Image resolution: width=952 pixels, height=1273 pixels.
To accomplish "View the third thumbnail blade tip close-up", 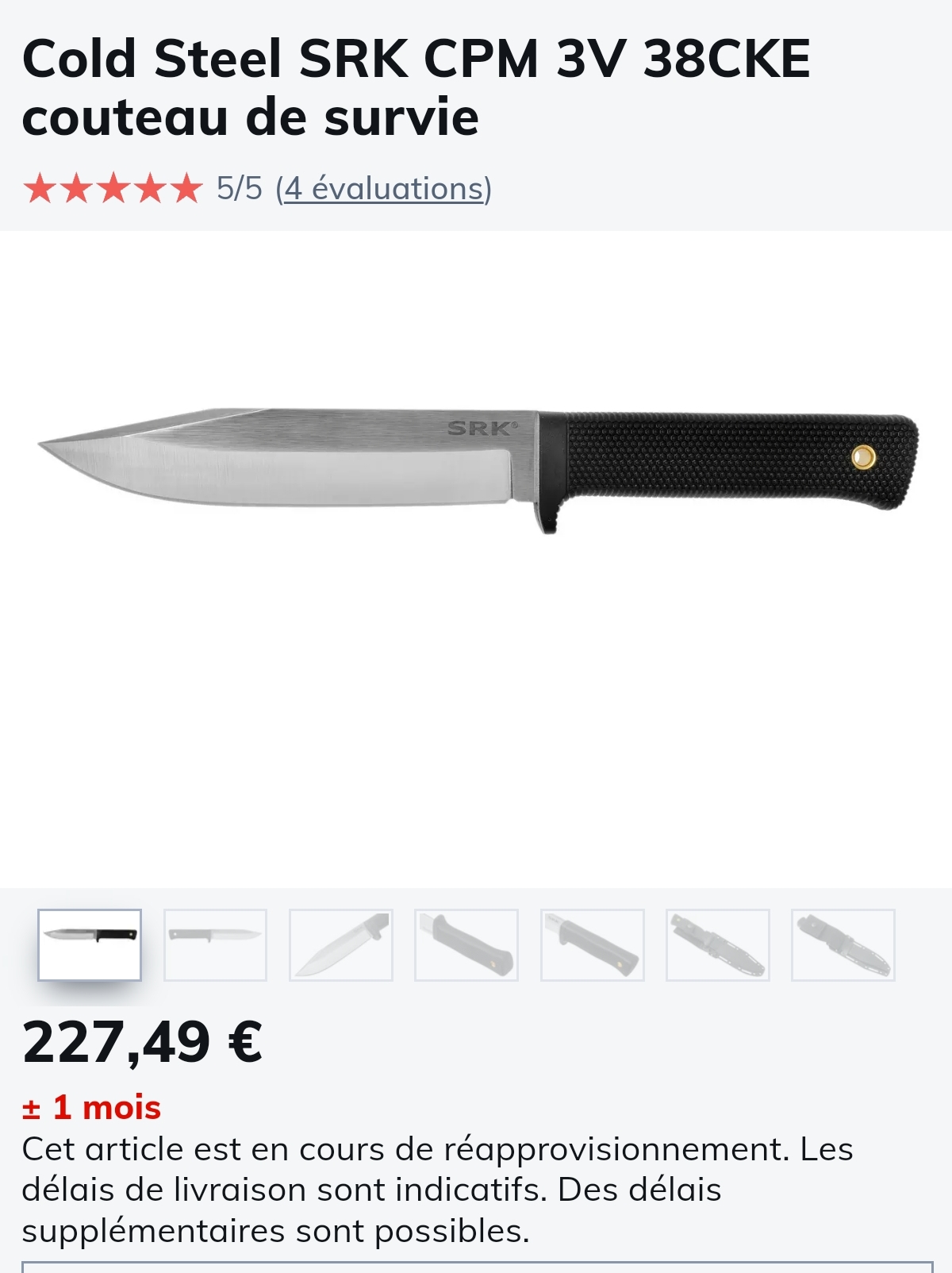I will [x=341, y=944].
